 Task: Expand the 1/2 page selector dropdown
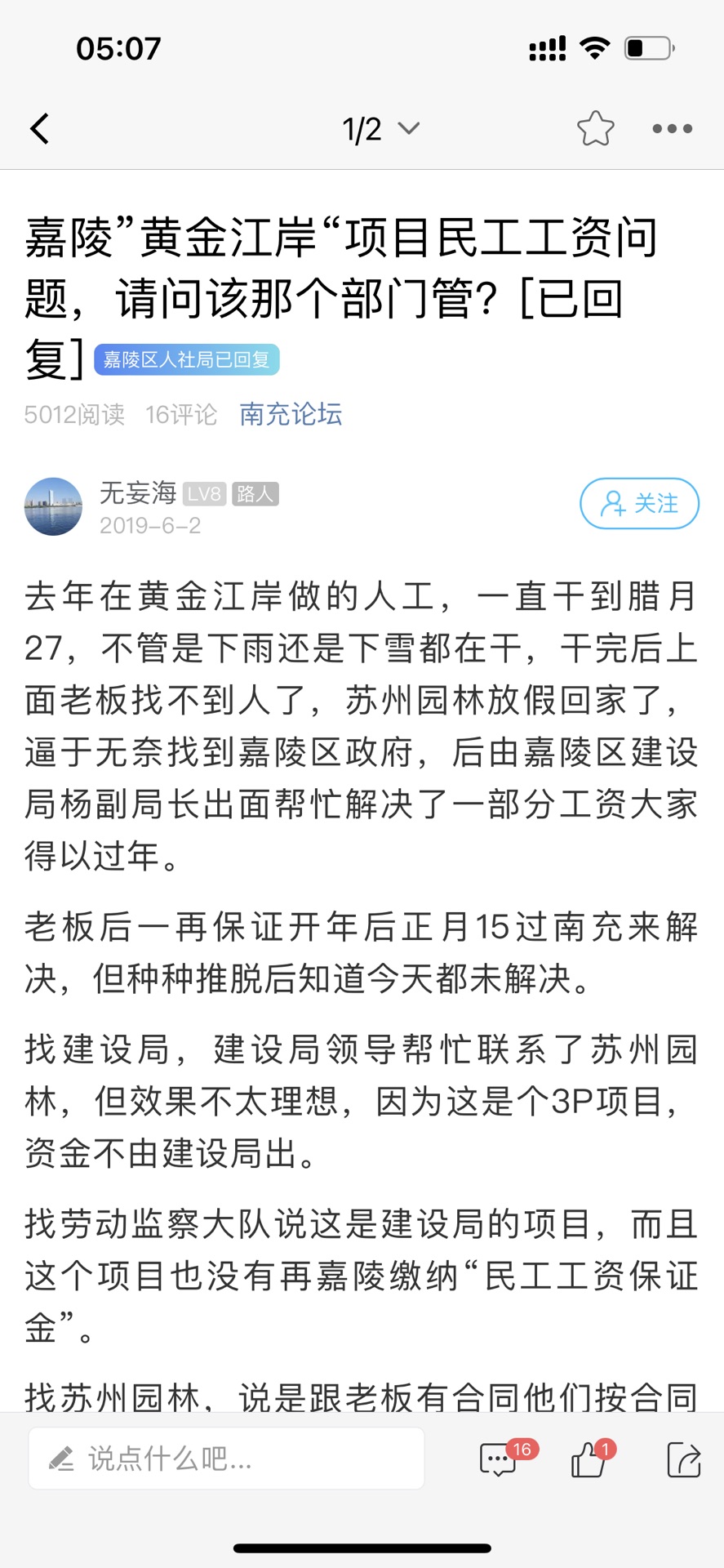pos(380,129)
